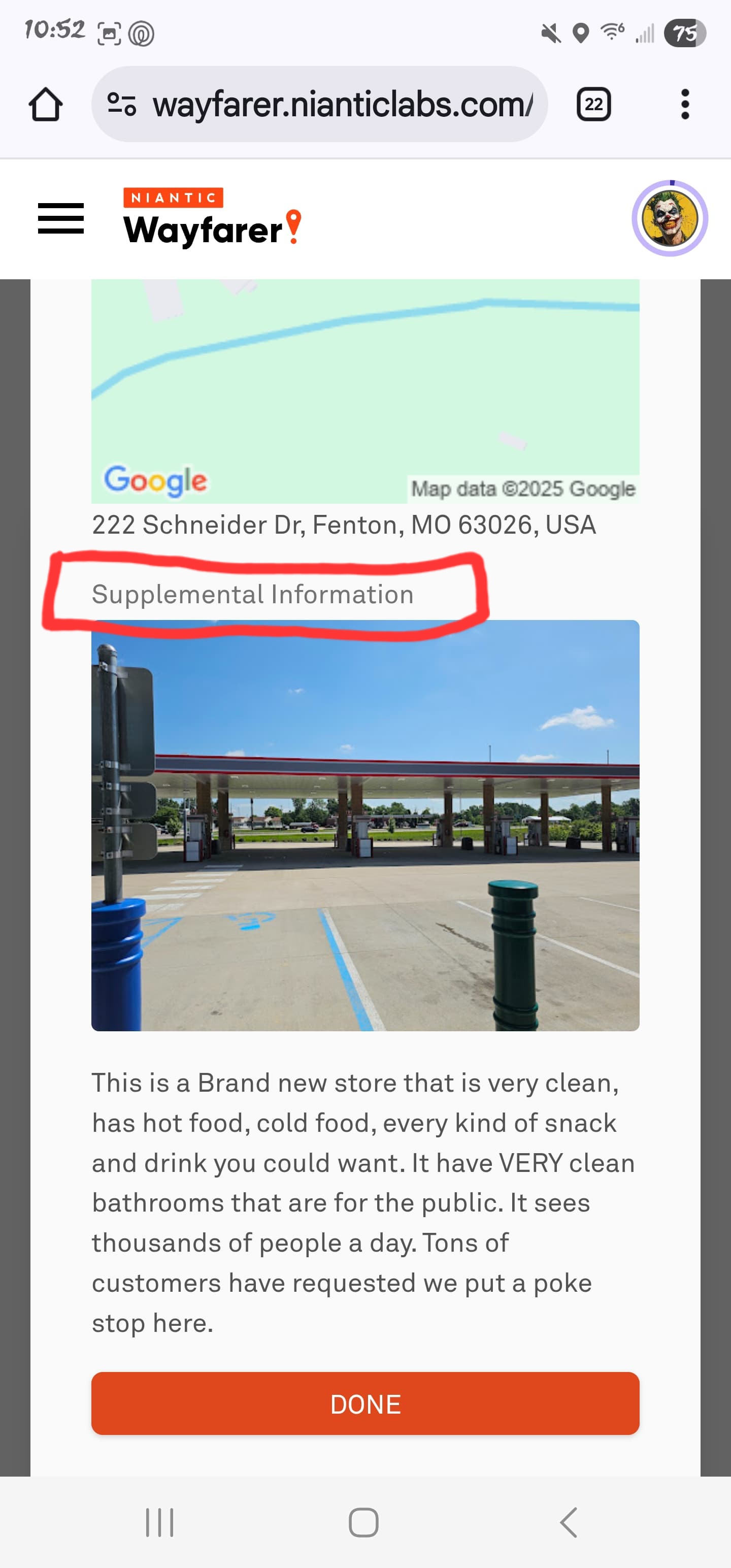Tap the DONE button
731x1568 pixels.
click(x=365, y=1403)
